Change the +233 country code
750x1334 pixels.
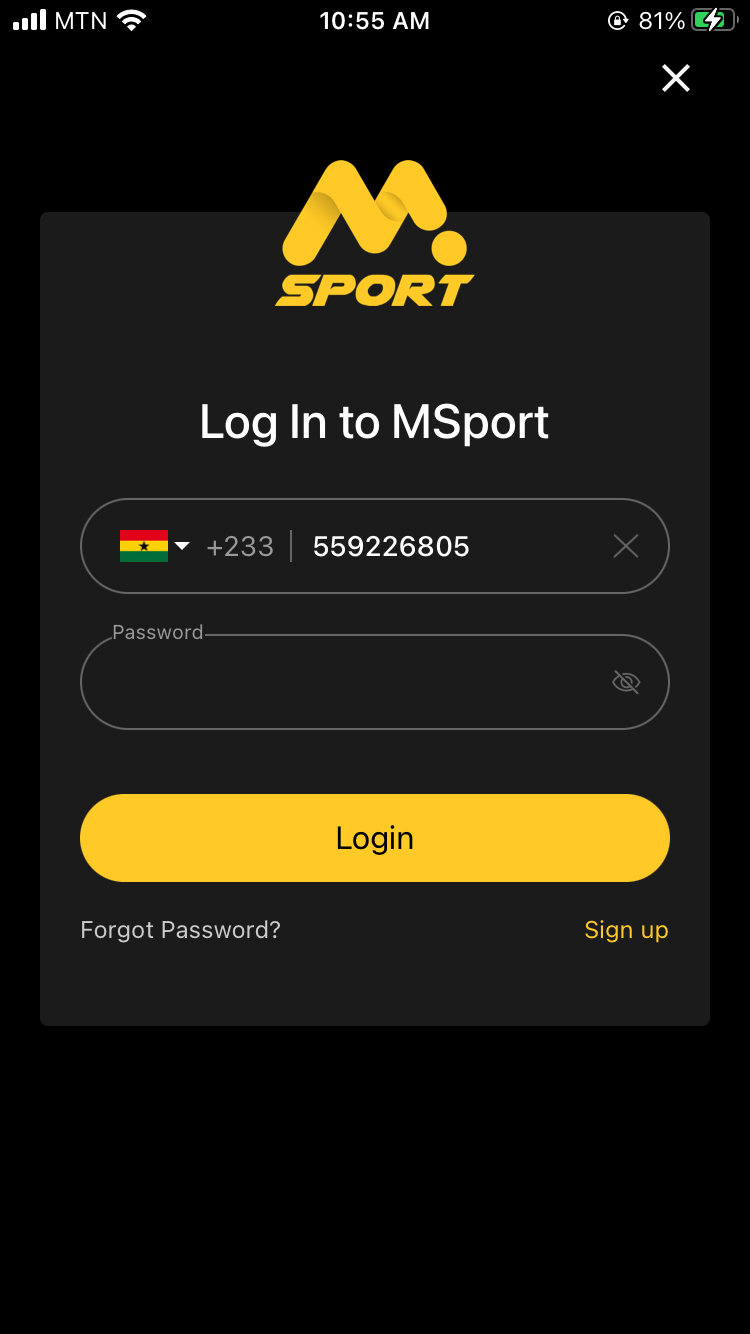(x=240, y=546)
